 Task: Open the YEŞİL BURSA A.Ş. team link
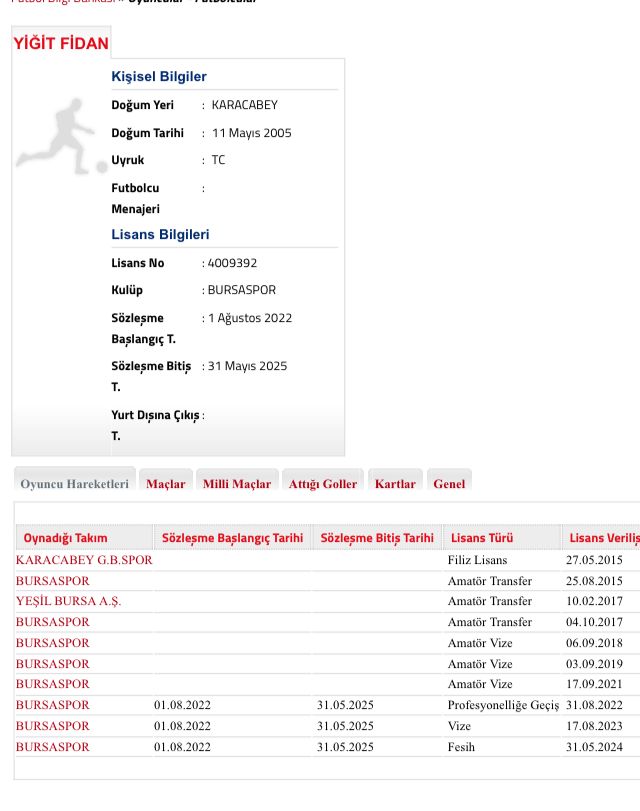coord(68,602)
